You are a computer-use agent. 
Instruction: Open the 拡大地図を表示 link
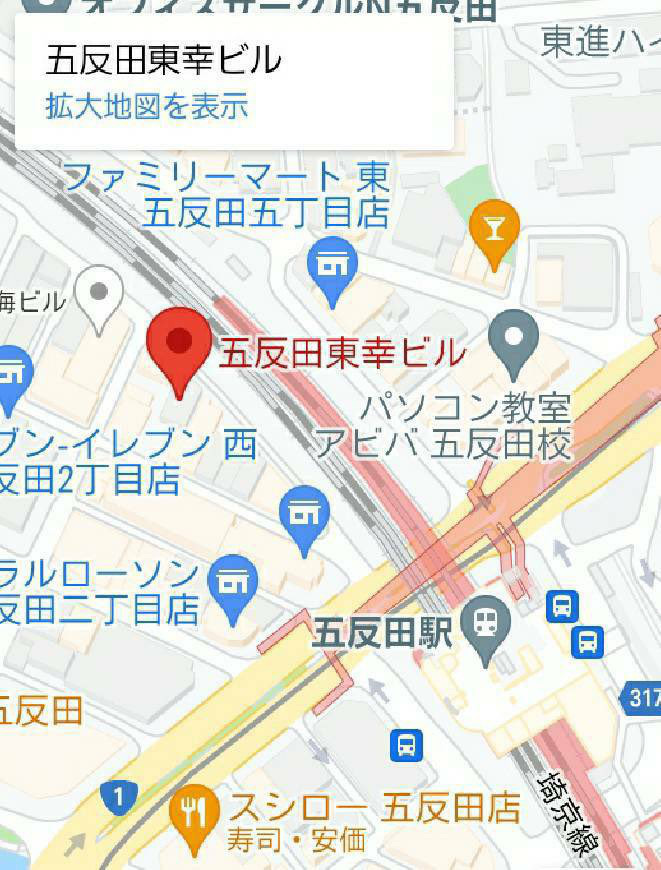pos(146,106)
